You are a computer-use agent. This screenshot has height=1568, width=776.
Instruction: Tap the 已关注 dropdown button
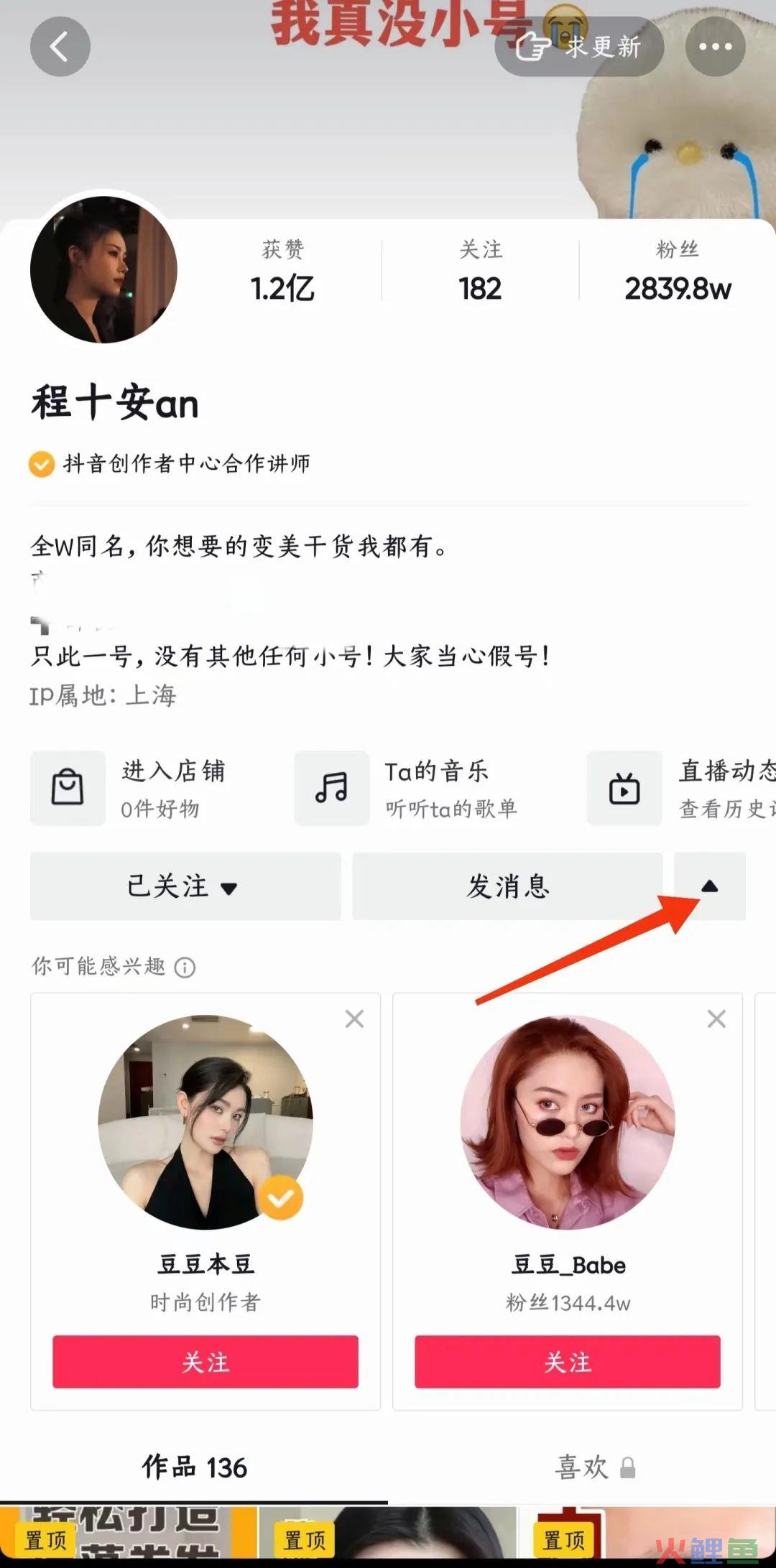pos(185,886)
